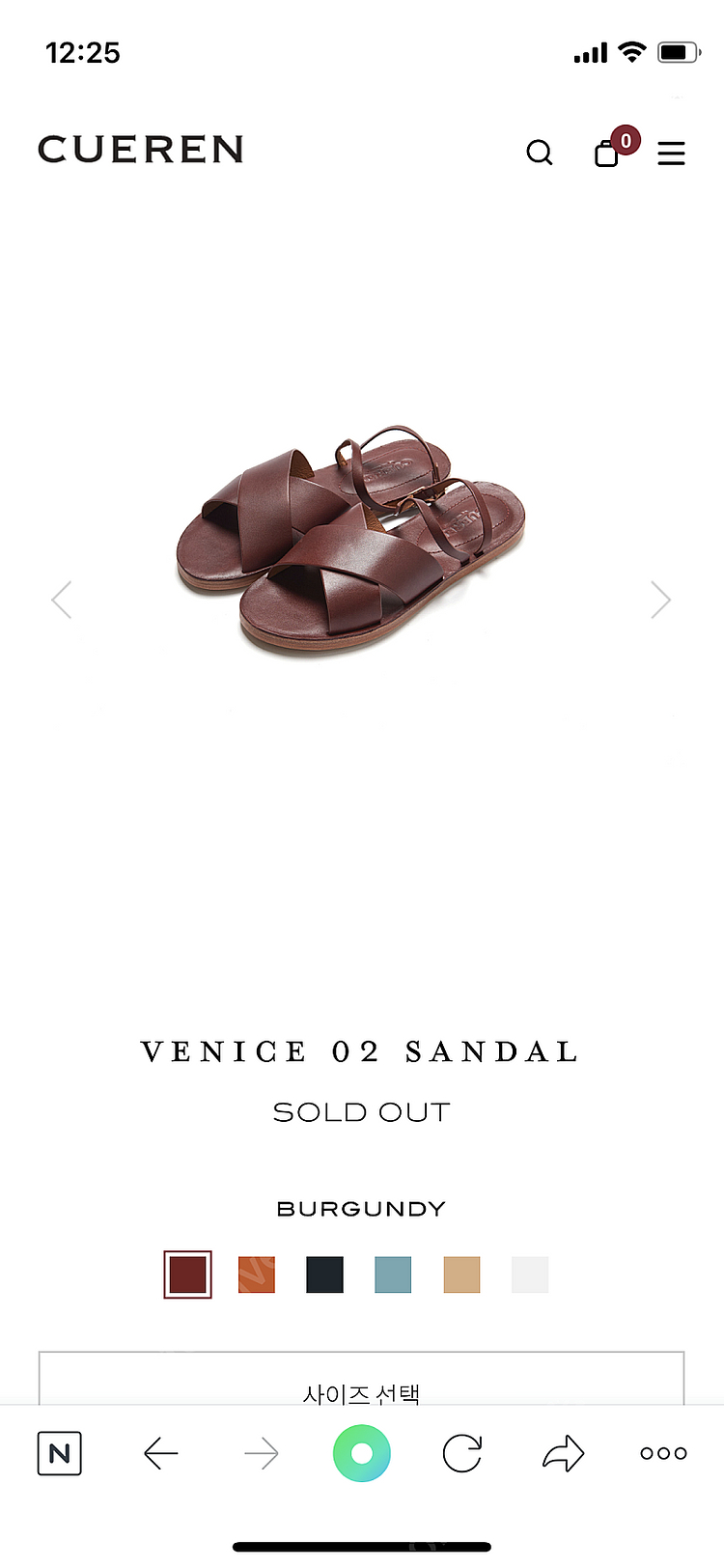Show previous product image
The width and height of the screenshot is (724, 1568).
pos(62,600)
